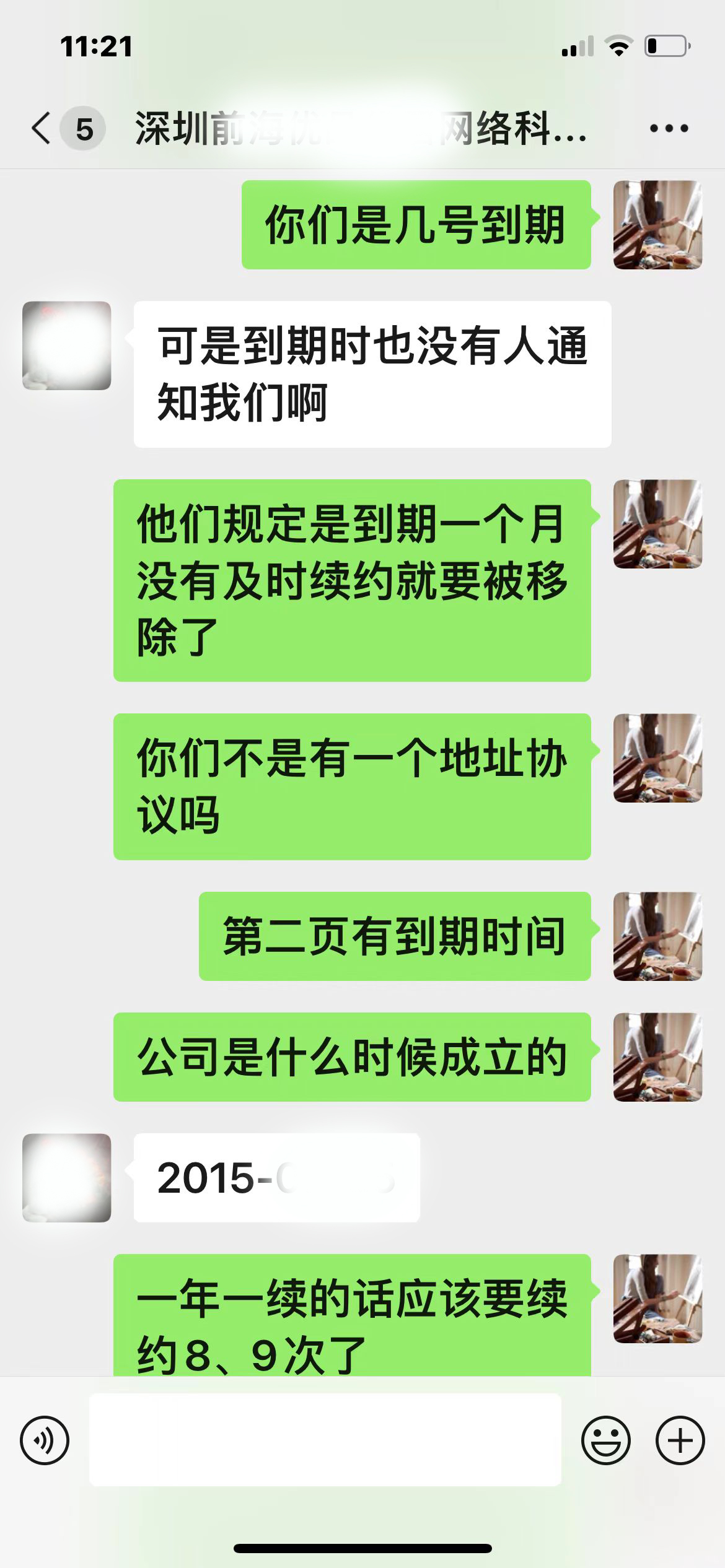Open the contact avatar beside the 2015 message

pyautogui.click(x=67, y=1177)
